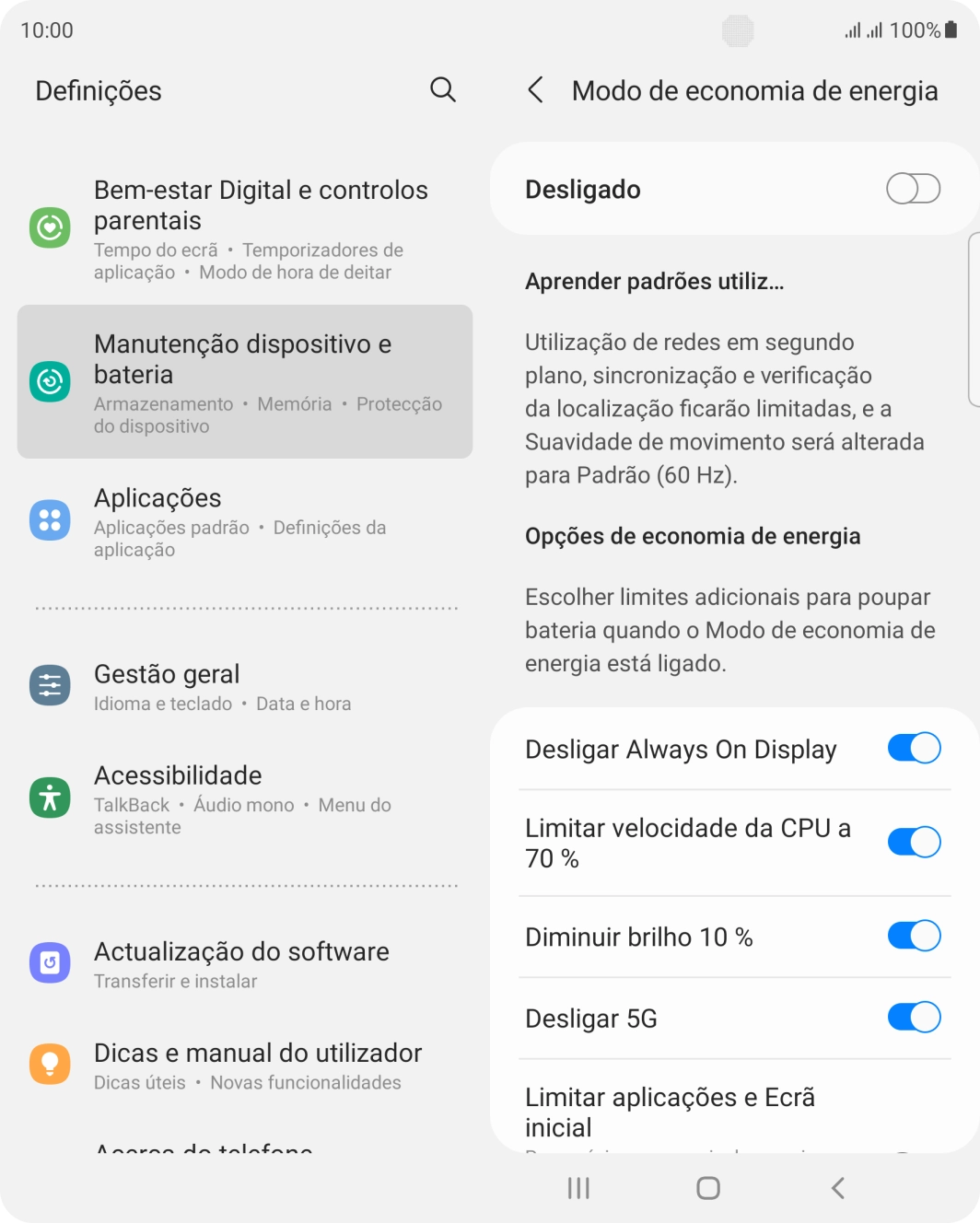980x1223 pixels.
Task: Enable the Desligado master power saving switch
Action: [x=913, y=189]
